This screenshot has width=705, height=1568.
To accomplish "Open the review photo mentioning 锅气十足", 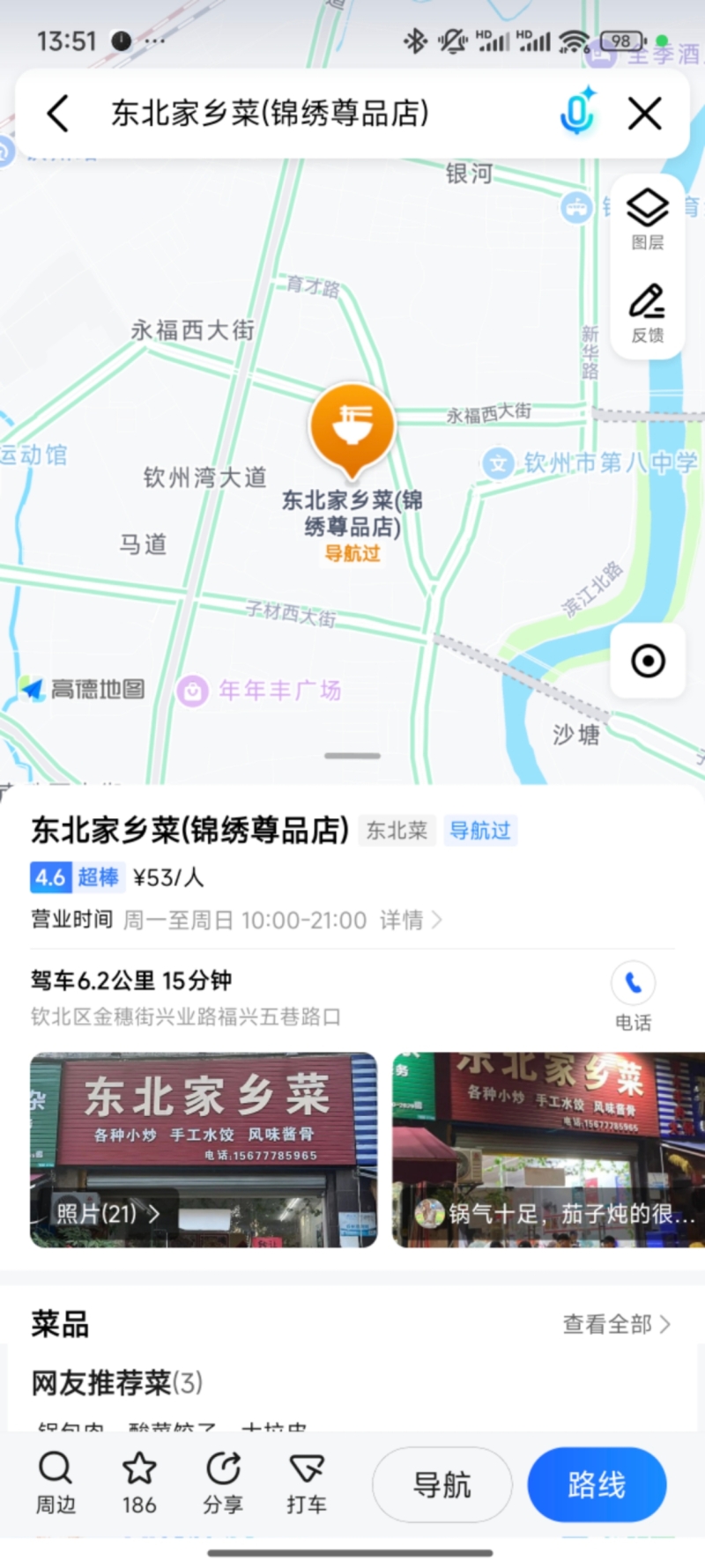I will pyautogui.click(x=548, y=1150).
